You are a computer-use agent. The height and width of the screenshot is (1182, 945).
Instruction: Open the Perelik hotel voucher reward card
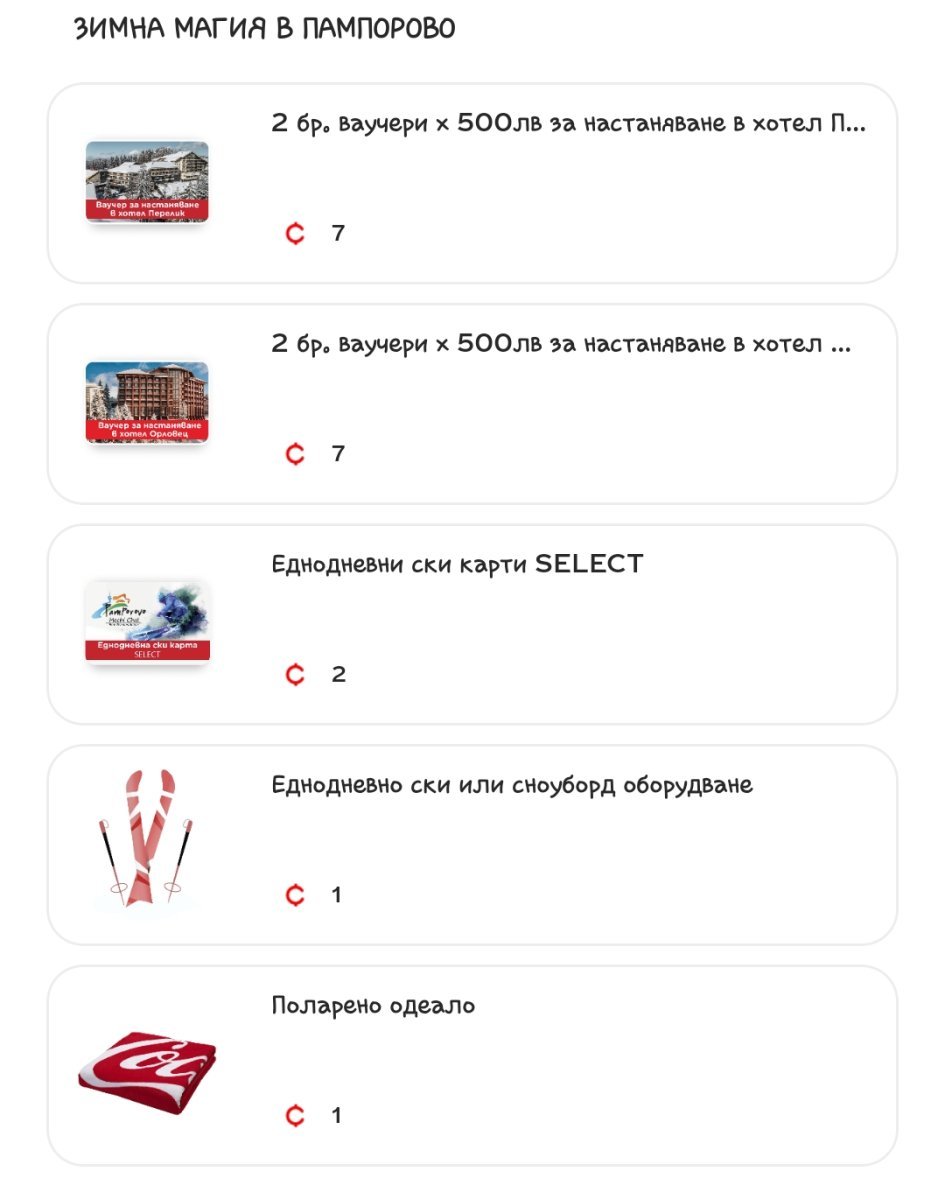tap(472, 183)
